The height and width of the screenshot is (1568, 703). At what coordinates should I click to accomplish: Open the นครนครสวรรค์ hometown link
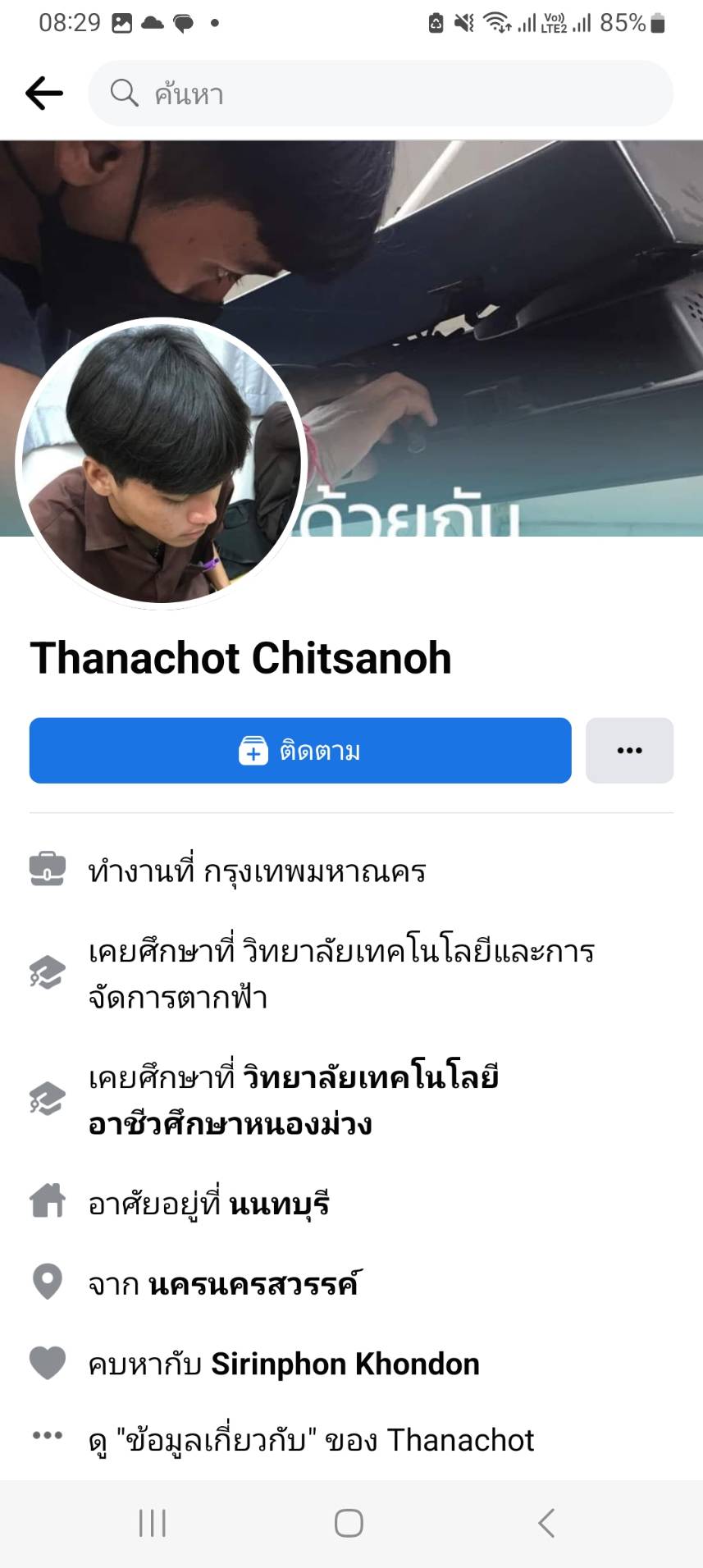254,1283
